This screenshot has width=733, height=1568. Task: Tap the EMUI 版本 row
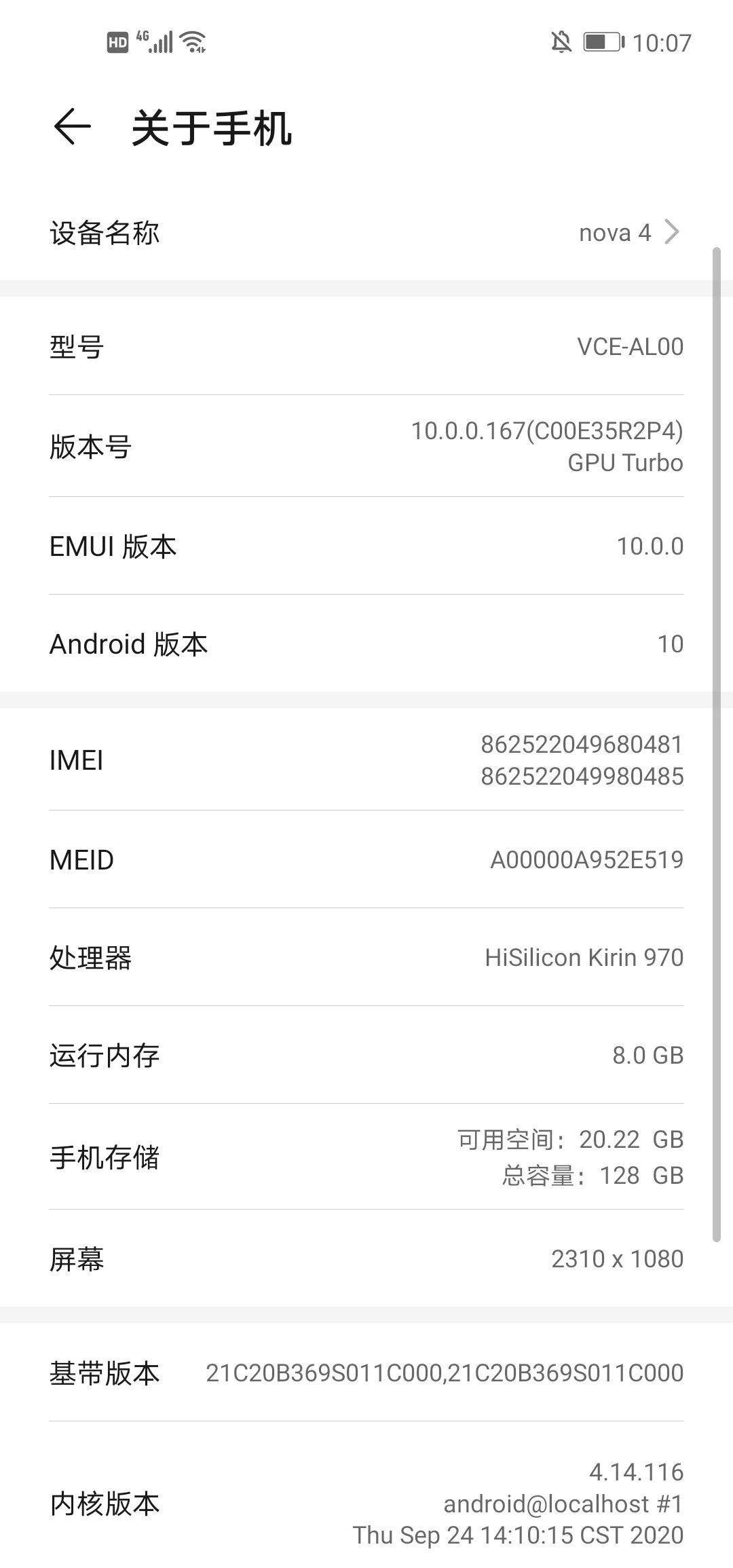tap(366, 546)
